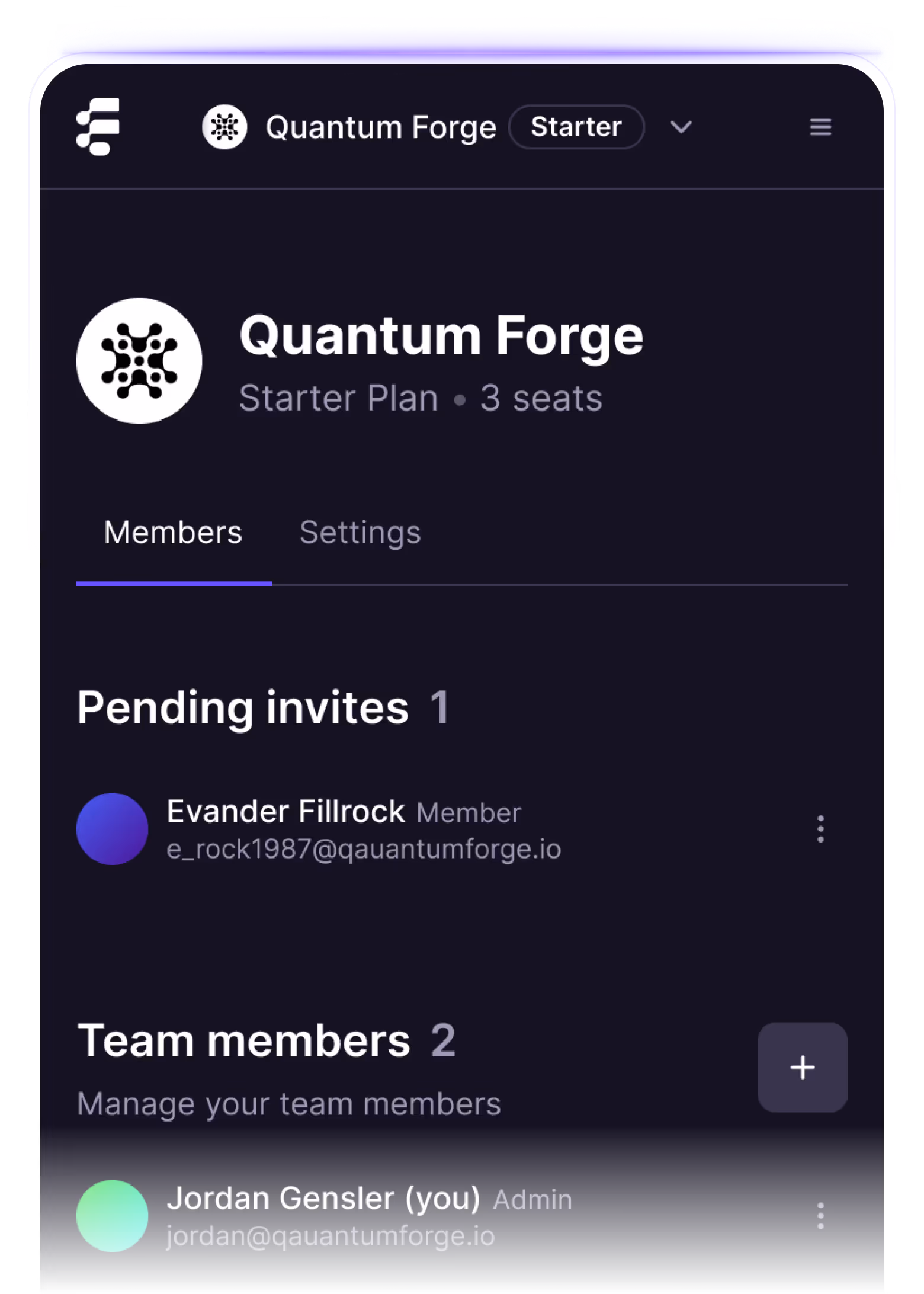Viewport: 924px width, 1294px height.
Task: Add a new team member
Action: [802, 1067]
